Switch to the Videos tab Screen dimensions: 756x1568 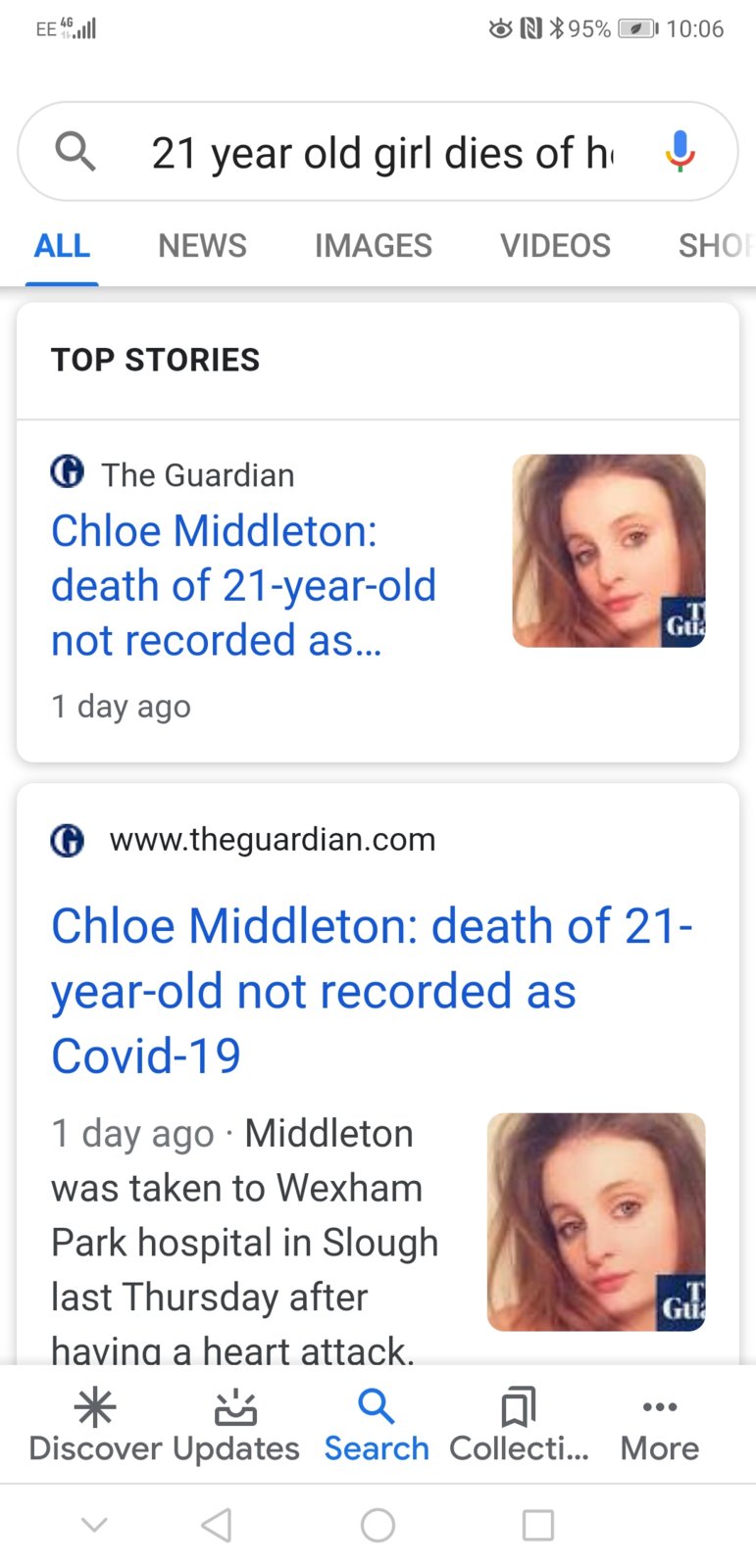(555, 245)
